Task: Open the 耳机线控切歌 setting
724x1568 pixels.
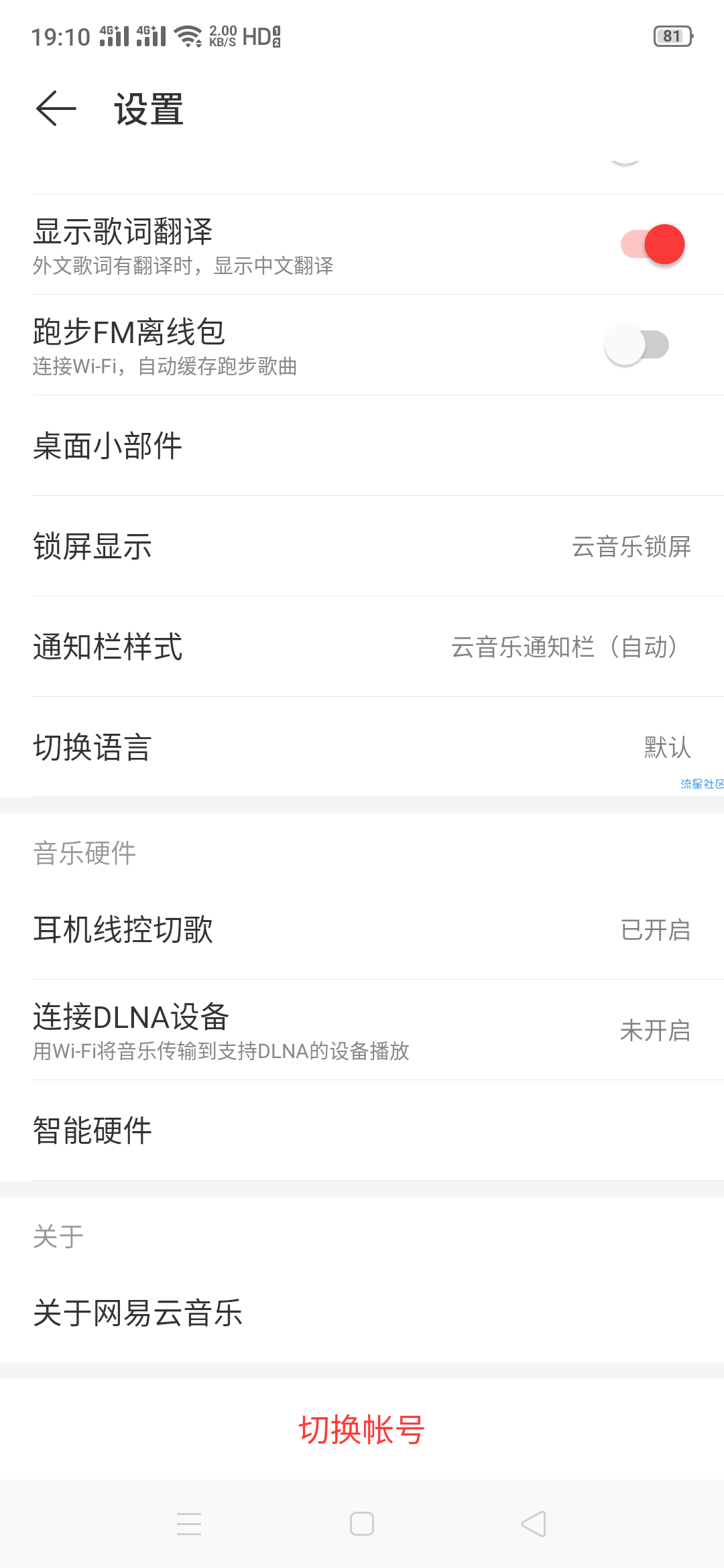Action: (x=362, y=929)
